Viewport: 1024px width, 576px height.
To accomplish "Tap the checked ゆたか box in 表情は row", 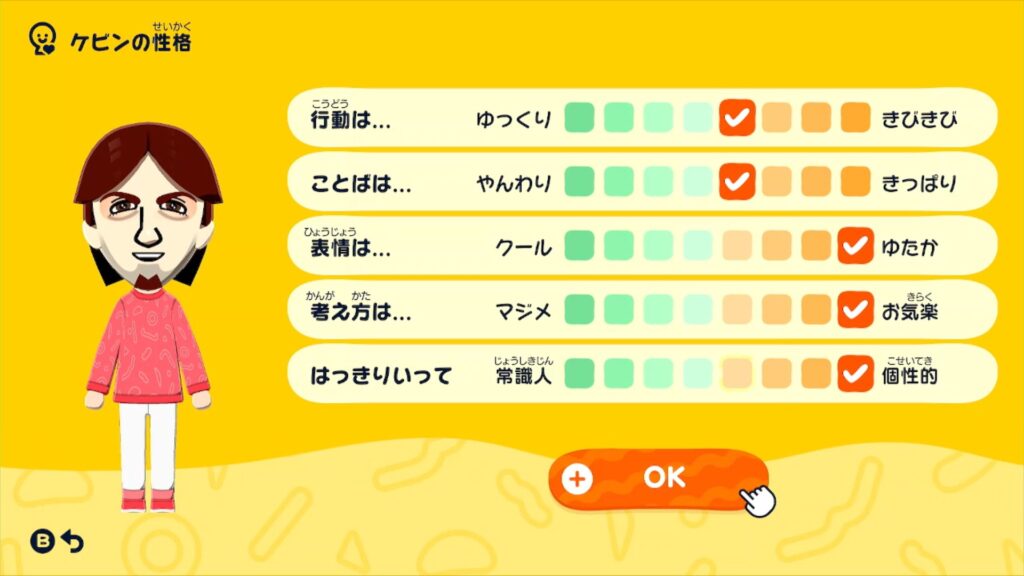I will pos(855,246).
